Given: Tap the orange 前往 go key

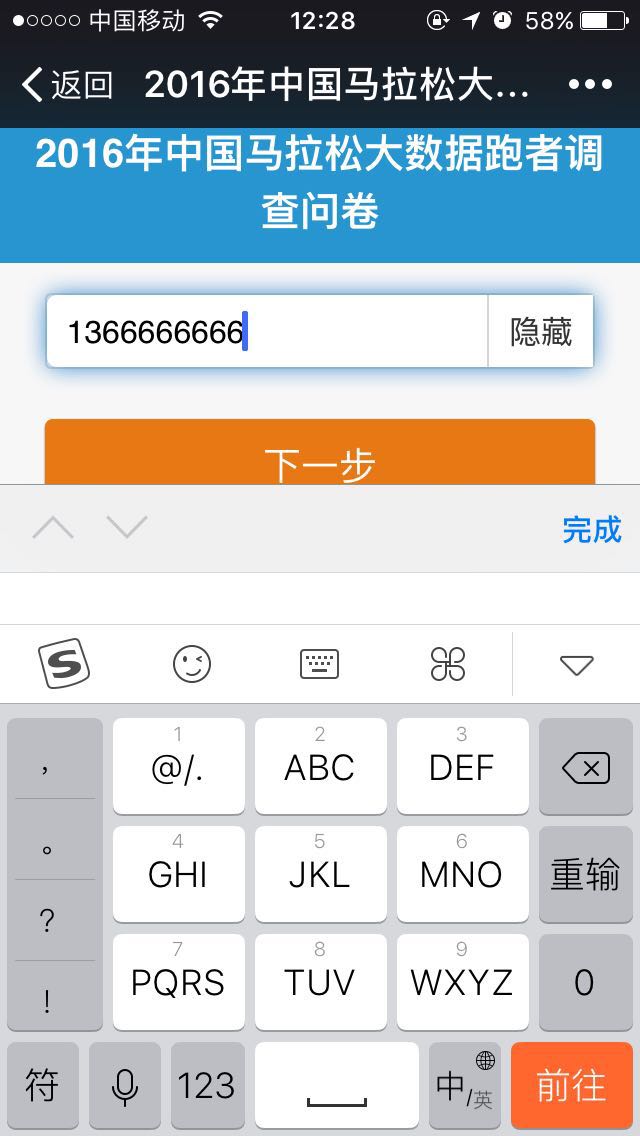Looking at the screenshot, I should (x=571, y=1085).
